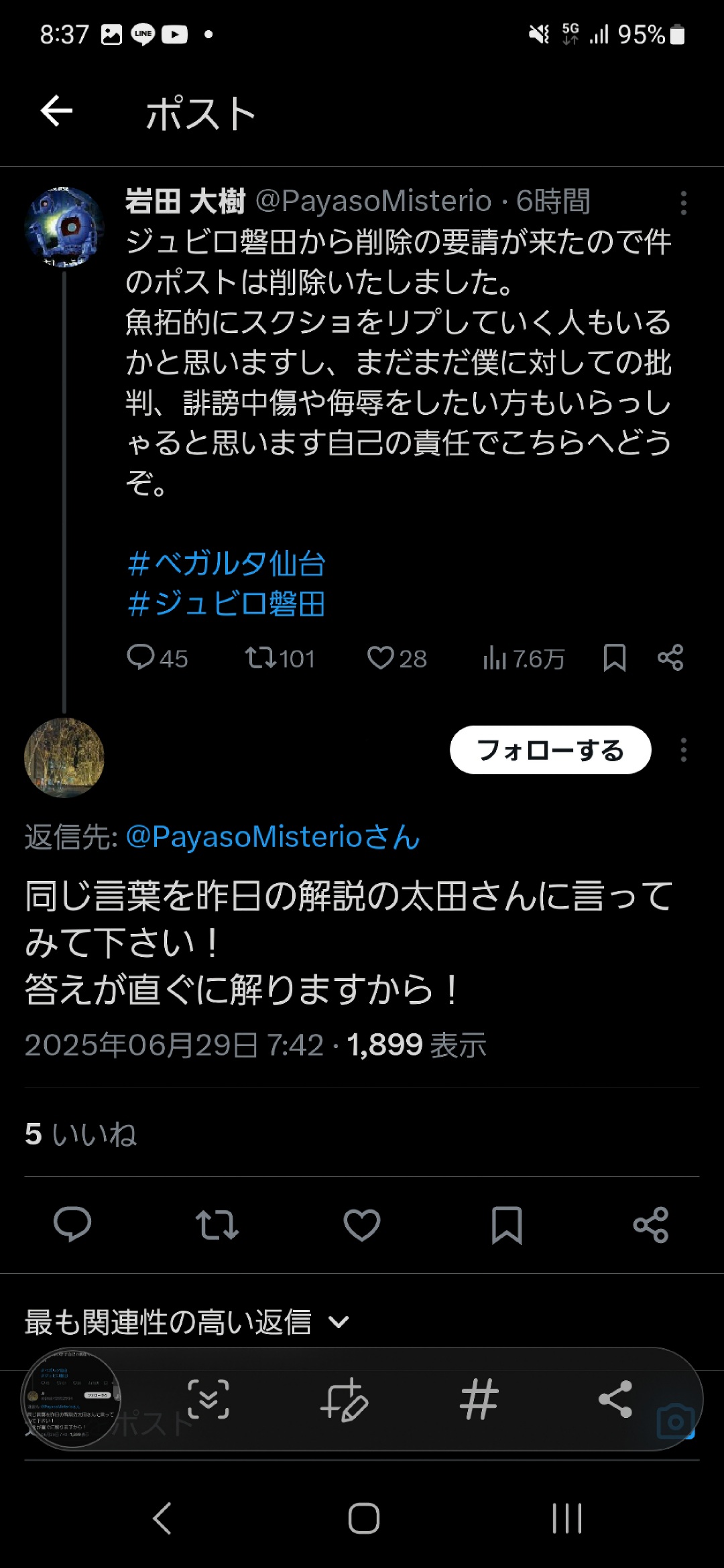Open the screenshot preview thumbnail

click(71, 1399)
